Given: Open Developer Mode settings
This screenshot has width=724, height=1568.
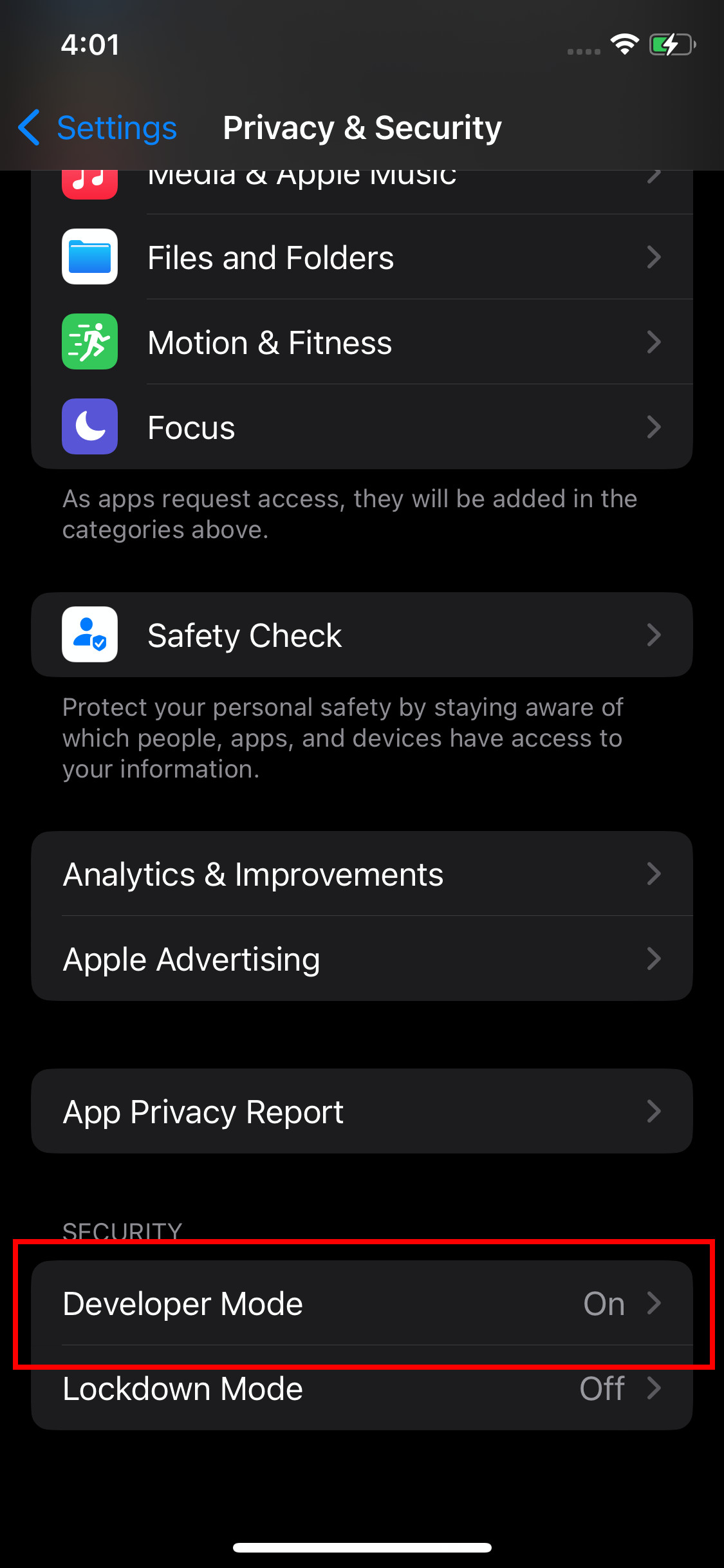Looking at the screenshot, I should [362, 1303].
